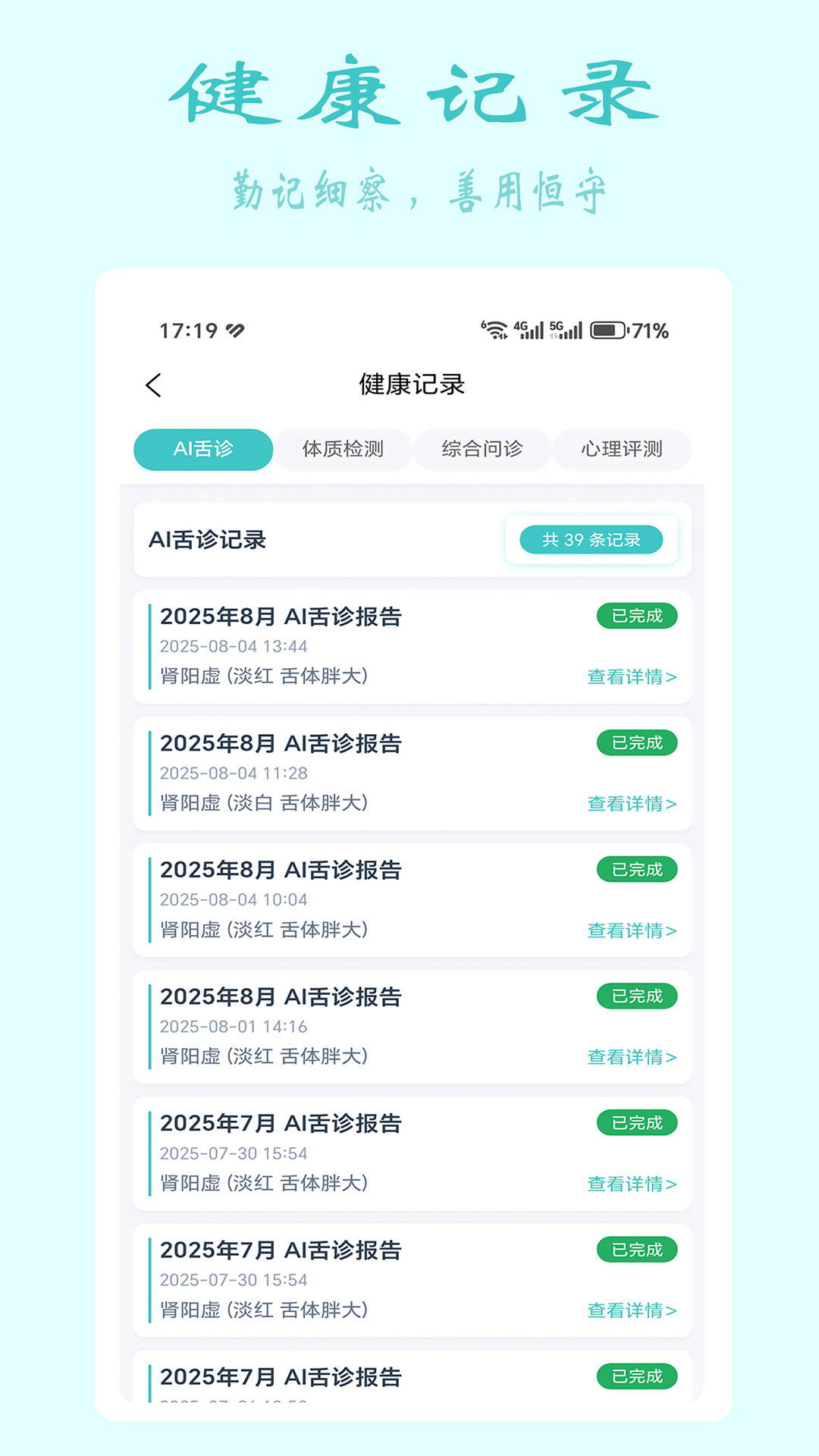The image size is (819, 1456).
Task: Select the 5G signal icon
Action: click(565, 329)
